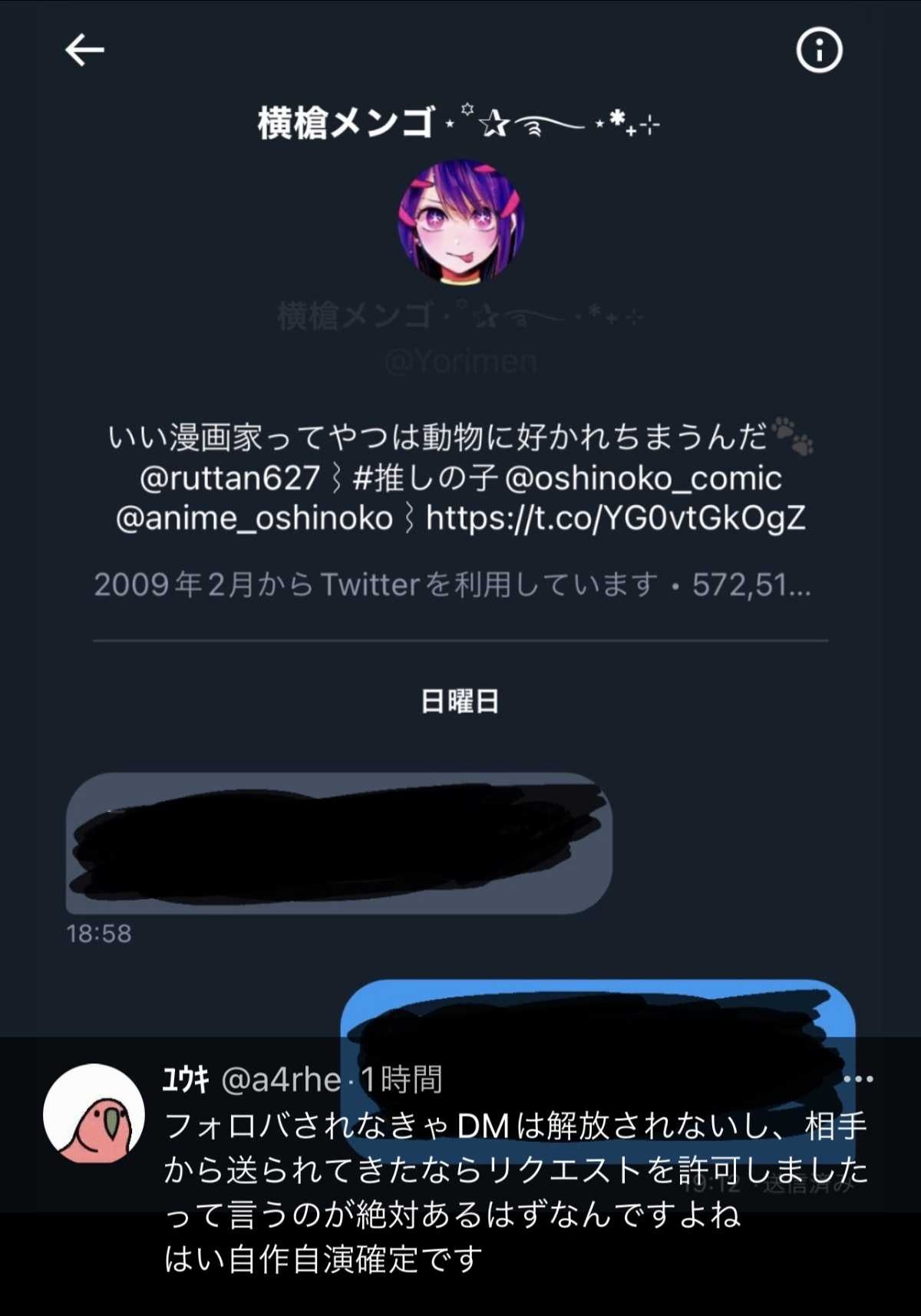Open the #推しの子 hashtag

[x=425, y=478]
